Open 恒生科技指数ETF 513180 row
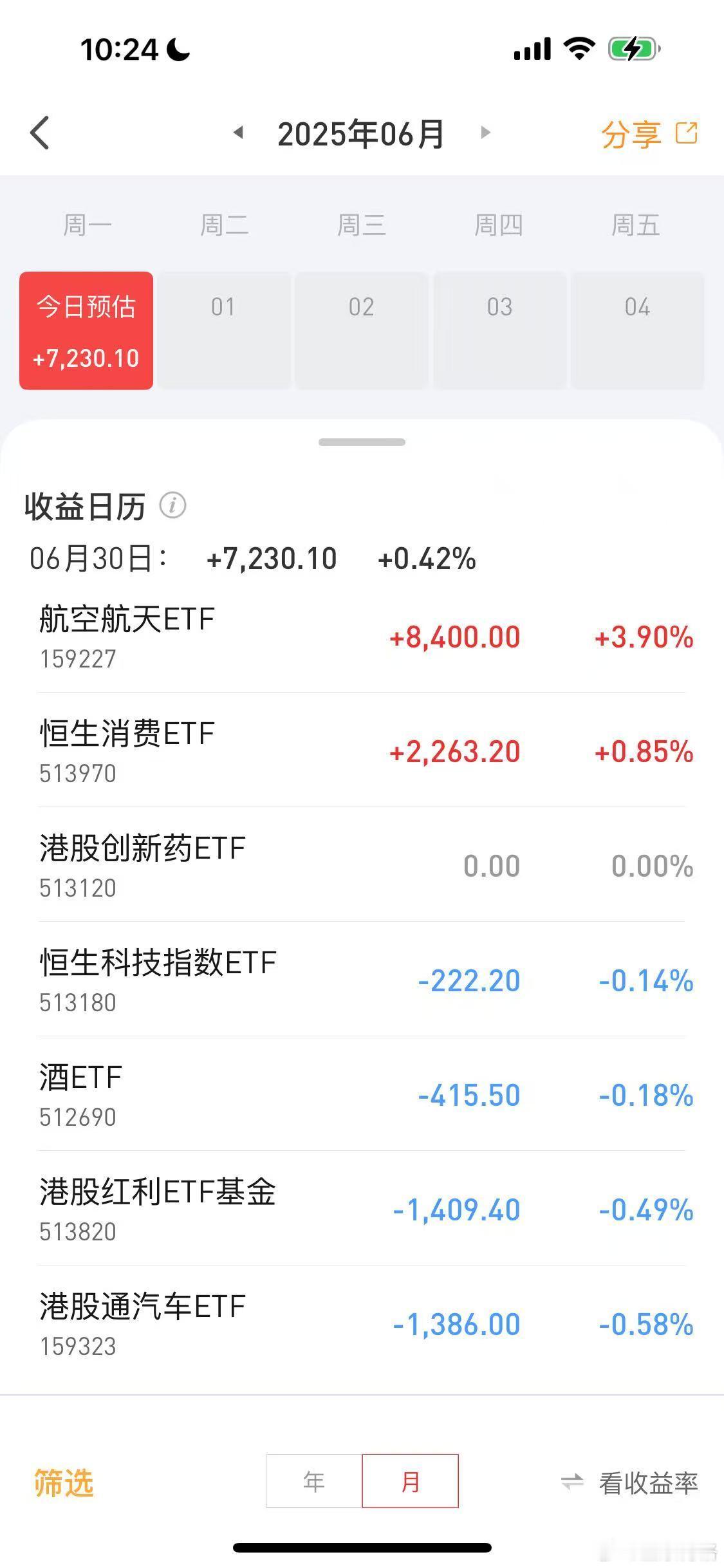This screenshot has width=724, height=1568. [362, 980]
